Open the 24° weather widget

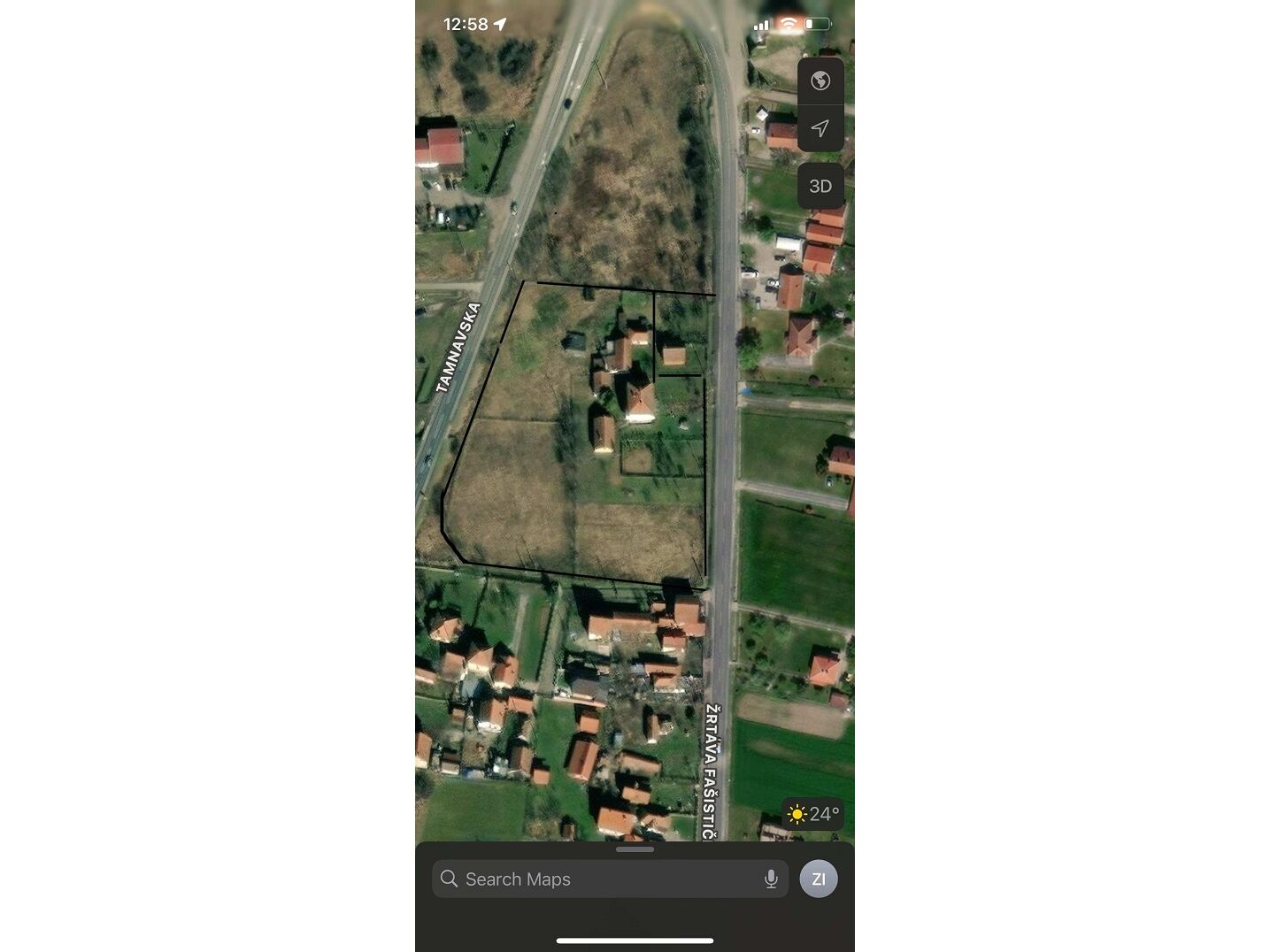pyautogui.click(x=812, y=814)
